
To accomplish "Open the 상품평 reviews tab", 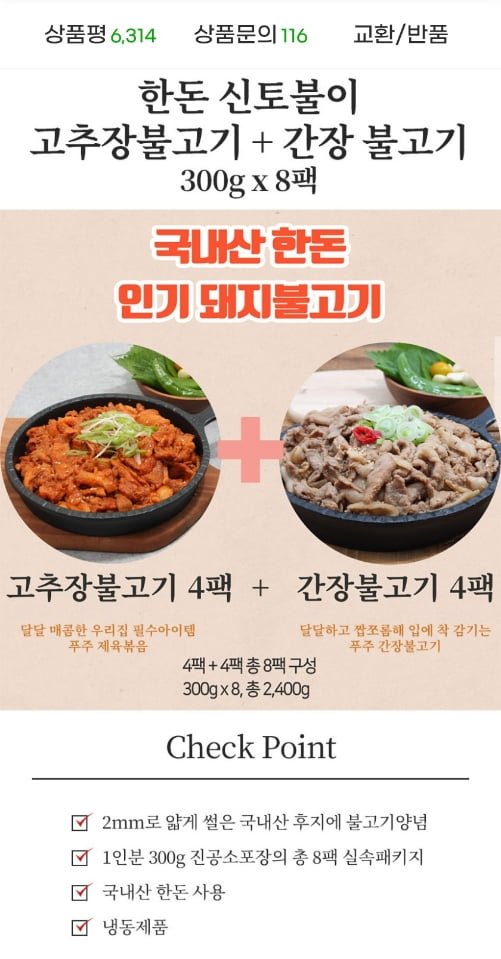I will tap(100, 34).
